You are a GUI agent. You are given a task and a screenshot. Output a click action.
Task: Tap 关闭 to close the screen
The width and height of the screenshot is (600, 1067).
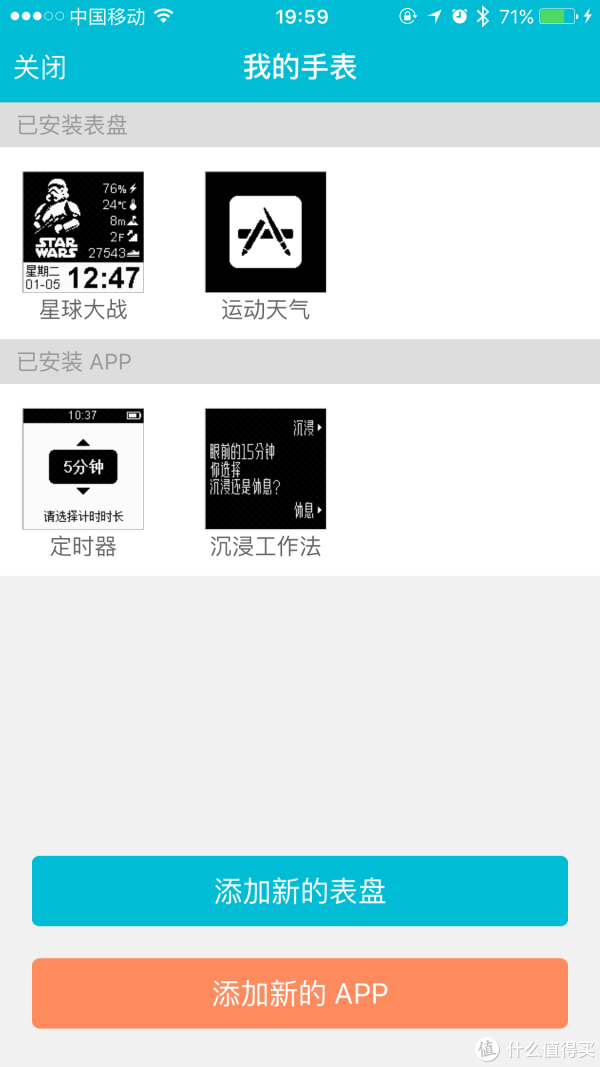[x=40, y=68]
